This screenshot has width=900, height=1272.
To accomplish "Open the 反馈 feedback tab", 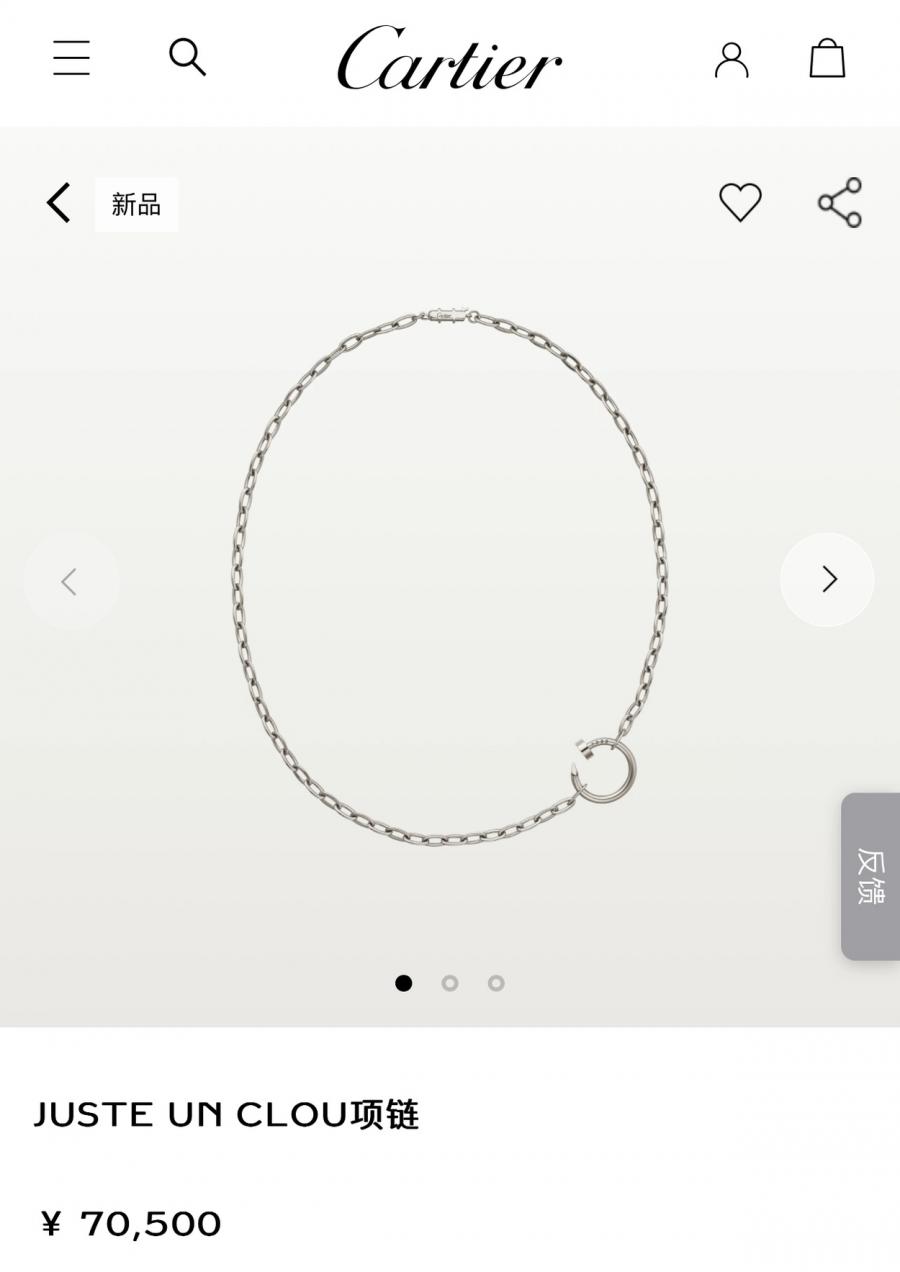I will click(870, 876).
